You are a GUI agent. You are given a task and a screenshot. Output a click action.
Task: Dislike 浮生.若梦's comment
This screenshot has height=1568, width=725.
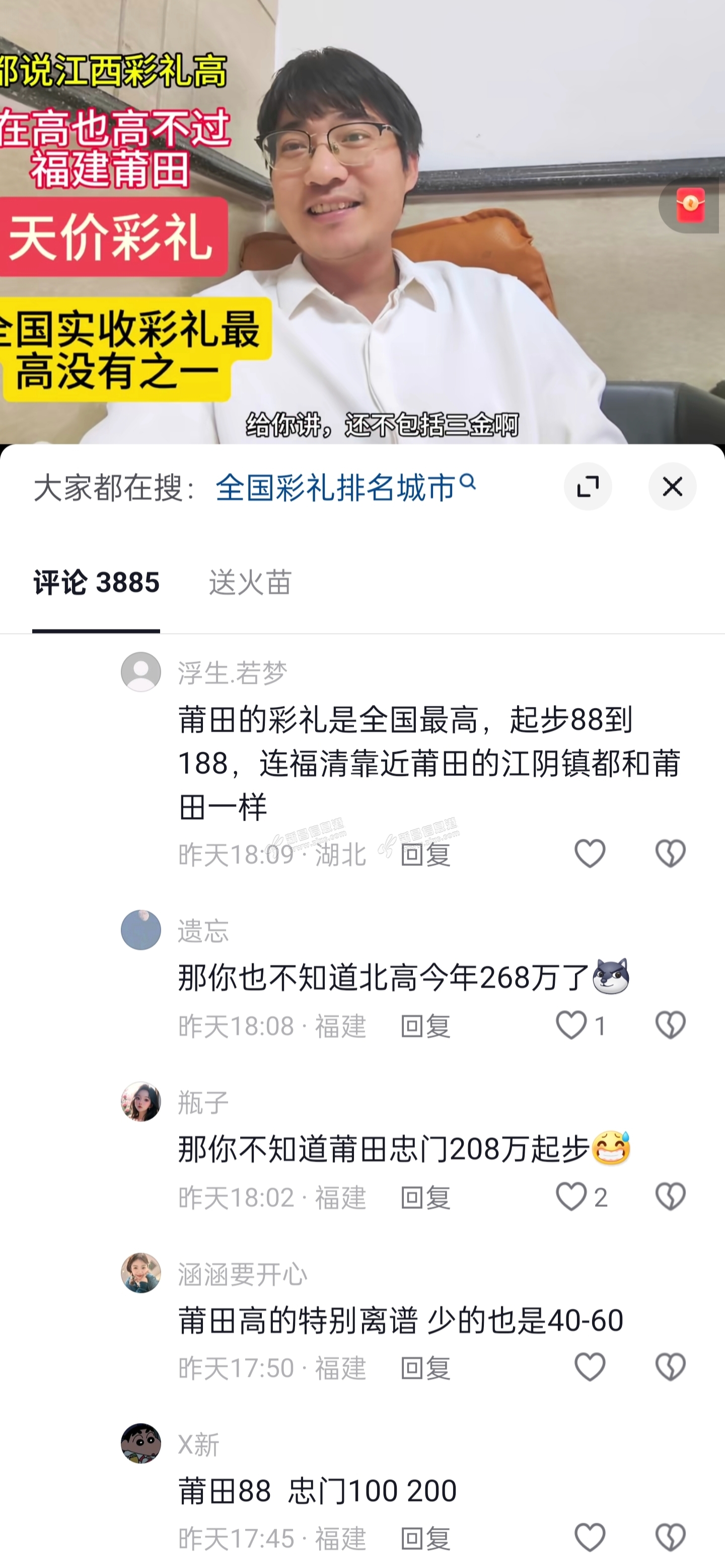click(x=670, y=853)
